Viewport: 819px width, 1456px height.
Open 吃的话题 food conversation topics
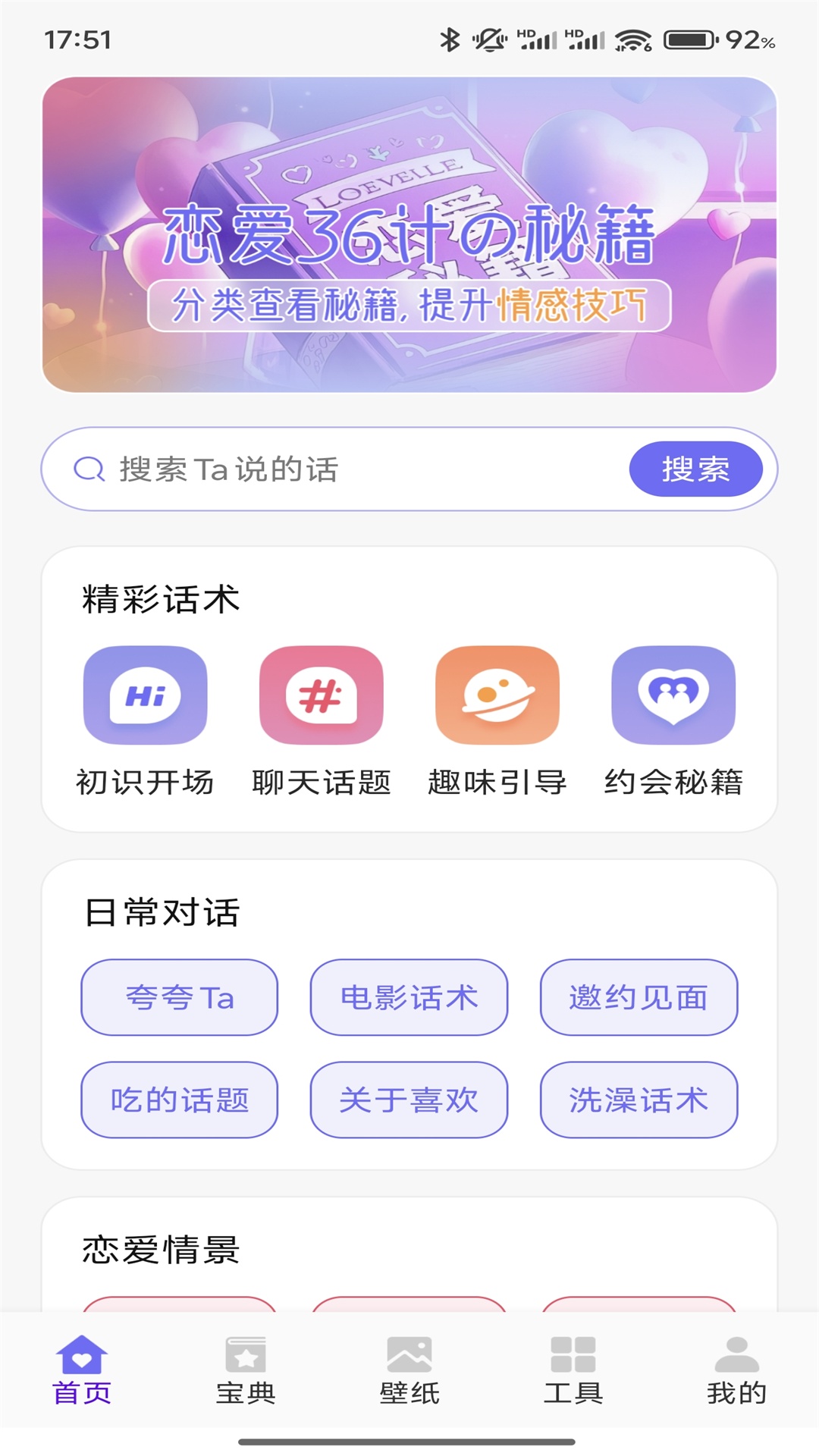(x=179, y=1101)
